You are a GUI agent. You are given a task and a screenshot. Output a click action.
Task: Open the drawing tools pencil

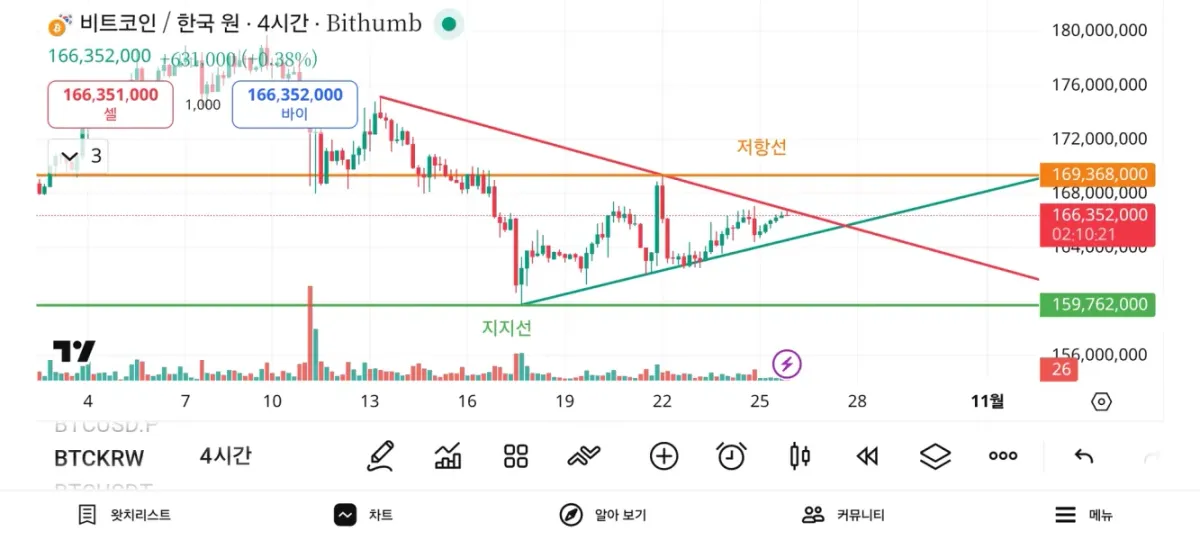click(x=381, y=456)
